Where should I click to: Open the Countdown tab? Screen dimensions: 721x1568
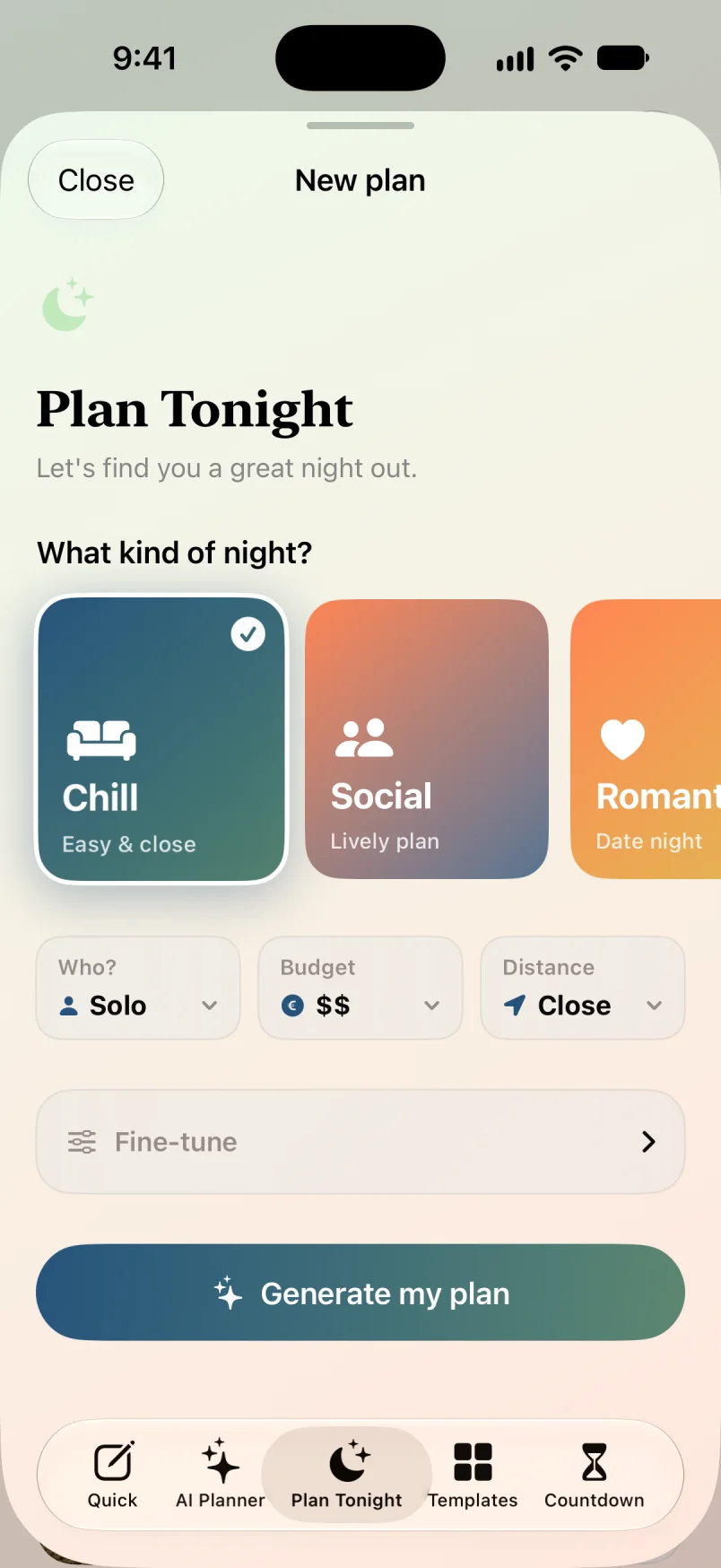(595, 1475)
